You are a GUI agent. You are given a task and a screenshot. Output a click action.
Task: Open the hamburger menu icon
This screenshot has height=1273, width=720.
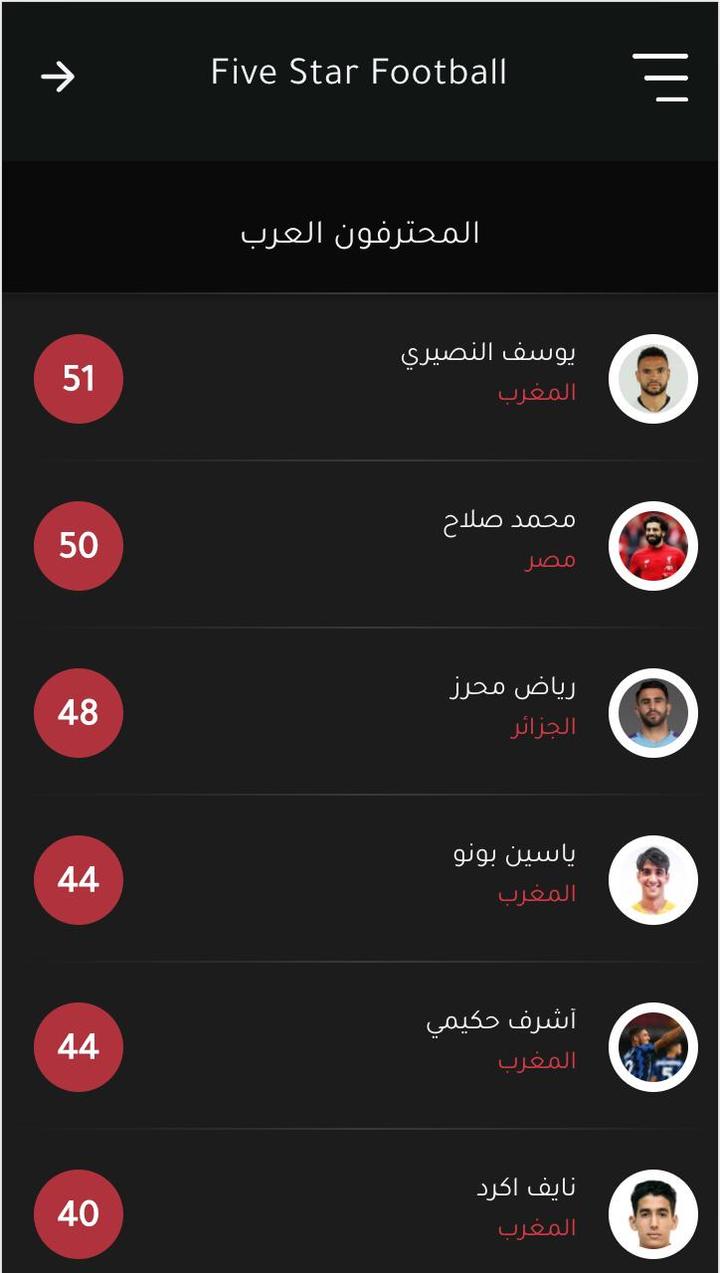(660, 73)
